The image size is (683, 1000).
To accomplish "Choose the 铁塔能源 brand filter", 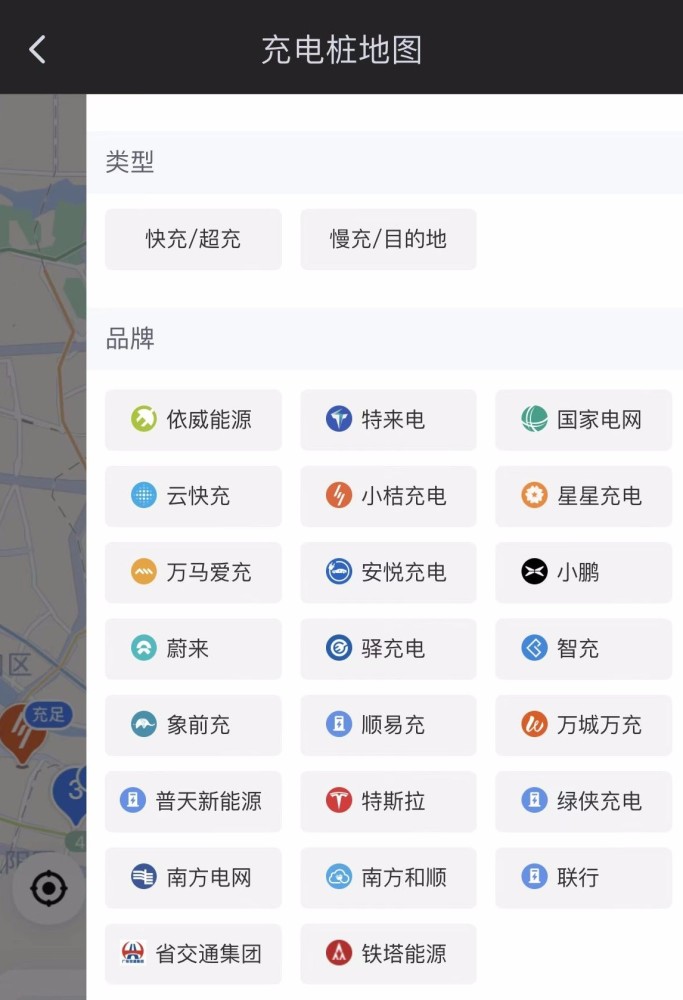I will pos(388,954).
